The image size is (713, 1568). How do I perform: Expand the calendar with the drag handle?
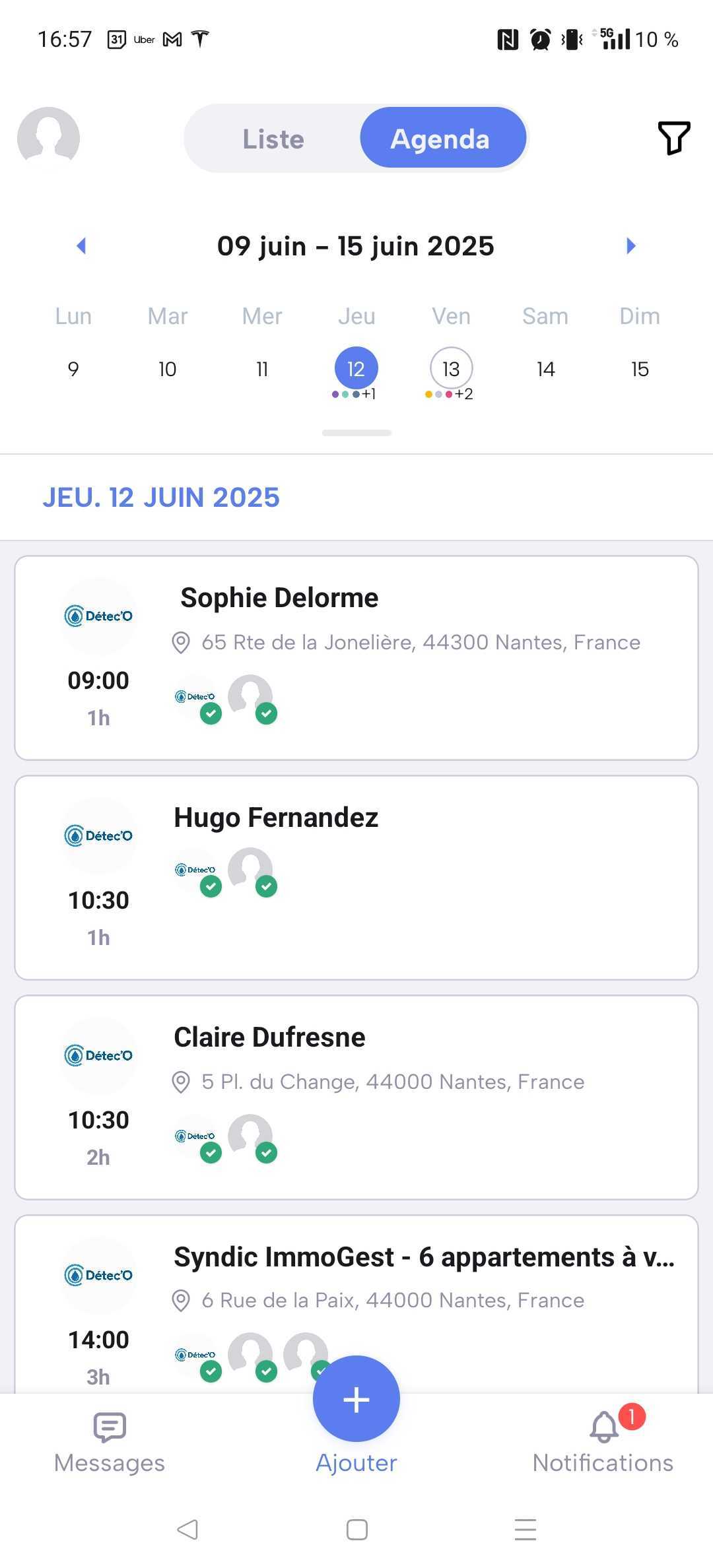(x=356, y=433)
